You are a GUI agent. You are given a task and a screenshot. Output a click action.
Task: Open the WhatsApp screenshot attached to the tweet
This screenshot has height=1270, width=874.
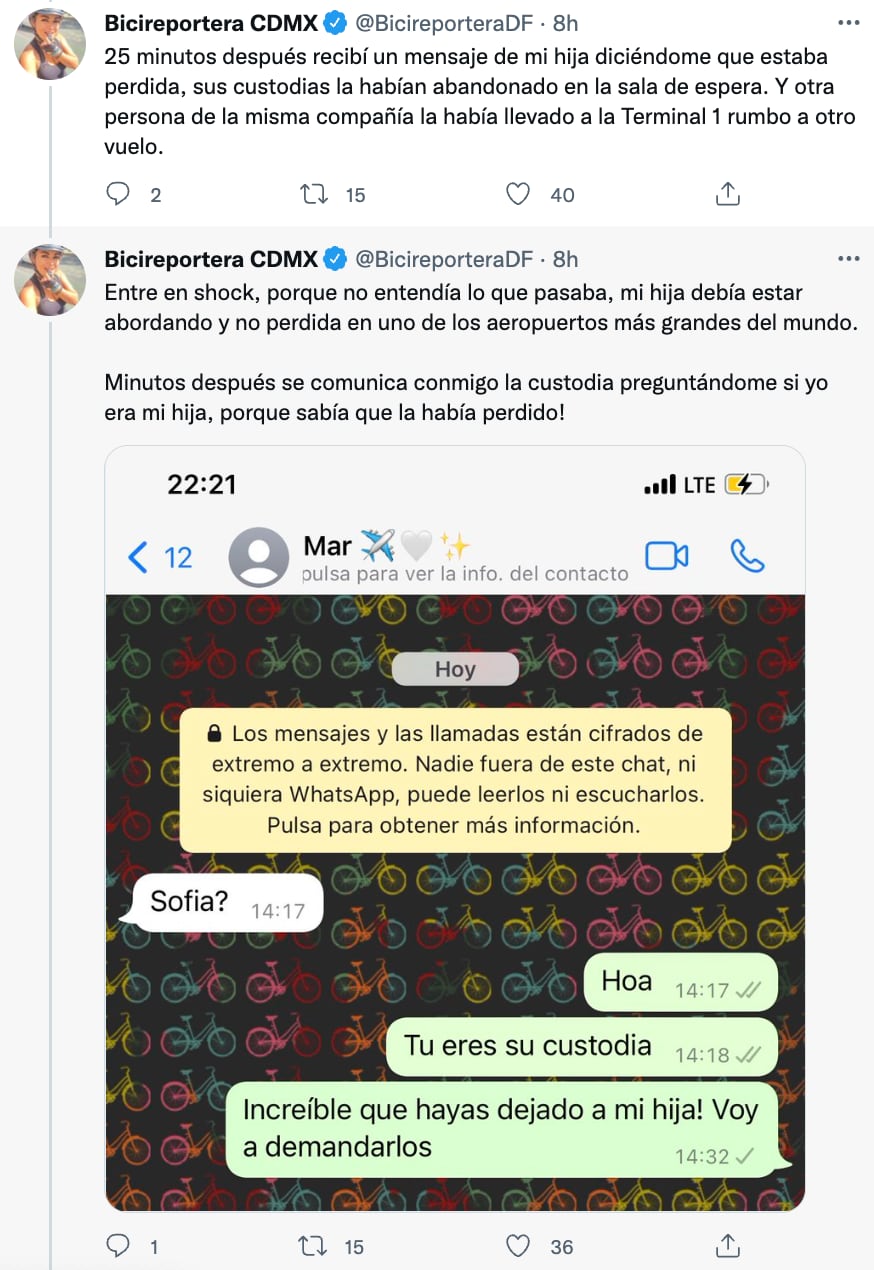(455, 828)
